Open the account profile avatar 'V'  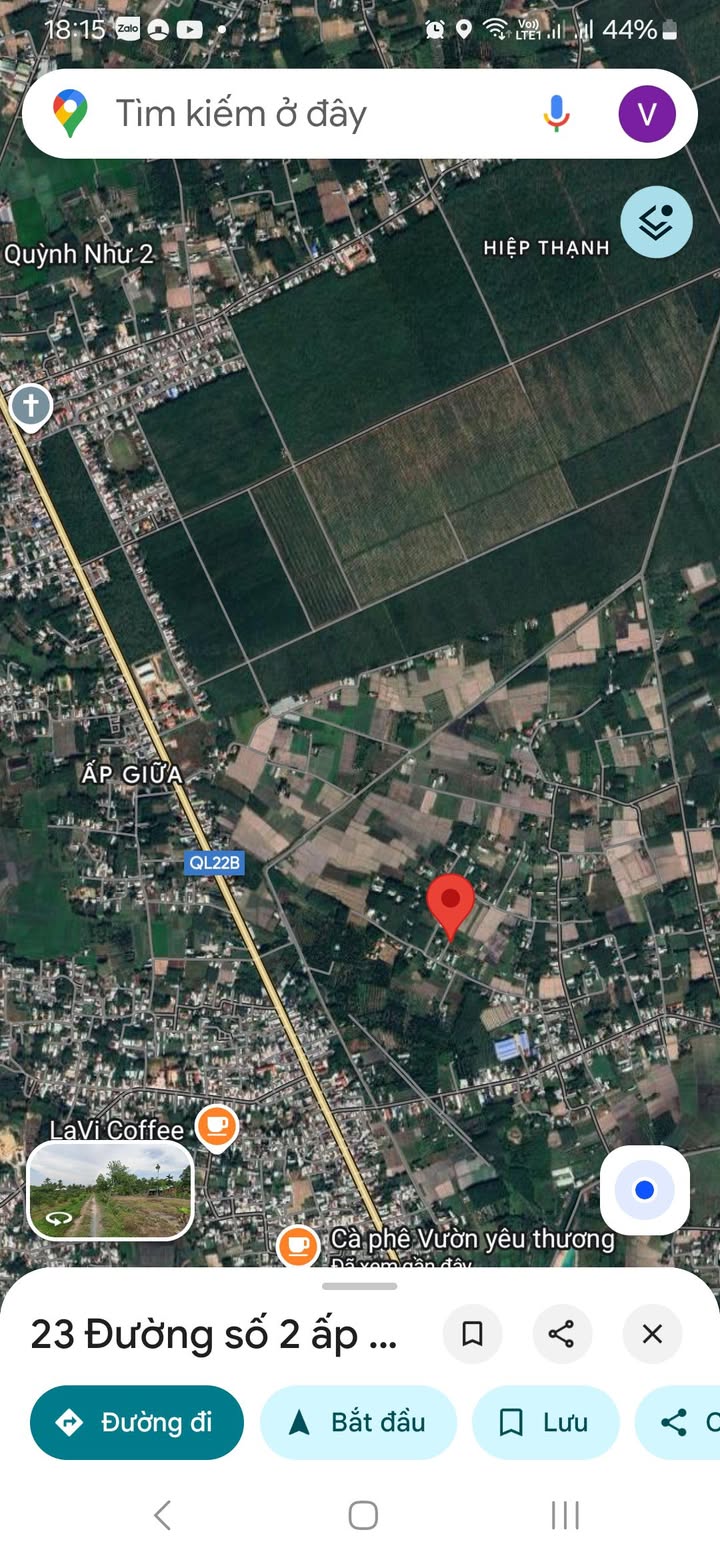coord(647,114)
